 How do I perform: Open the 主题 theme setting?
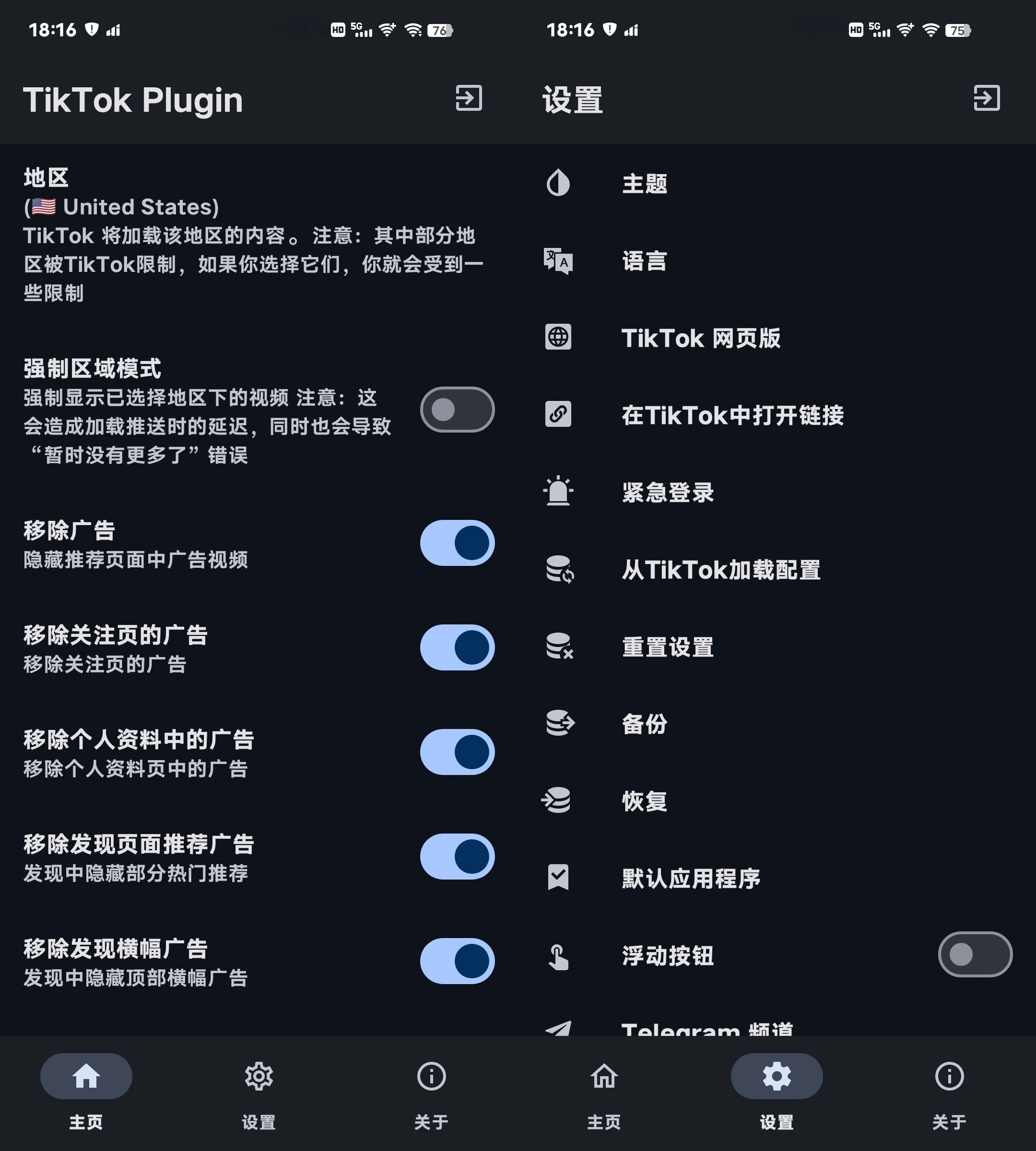(x=644, y=184)
